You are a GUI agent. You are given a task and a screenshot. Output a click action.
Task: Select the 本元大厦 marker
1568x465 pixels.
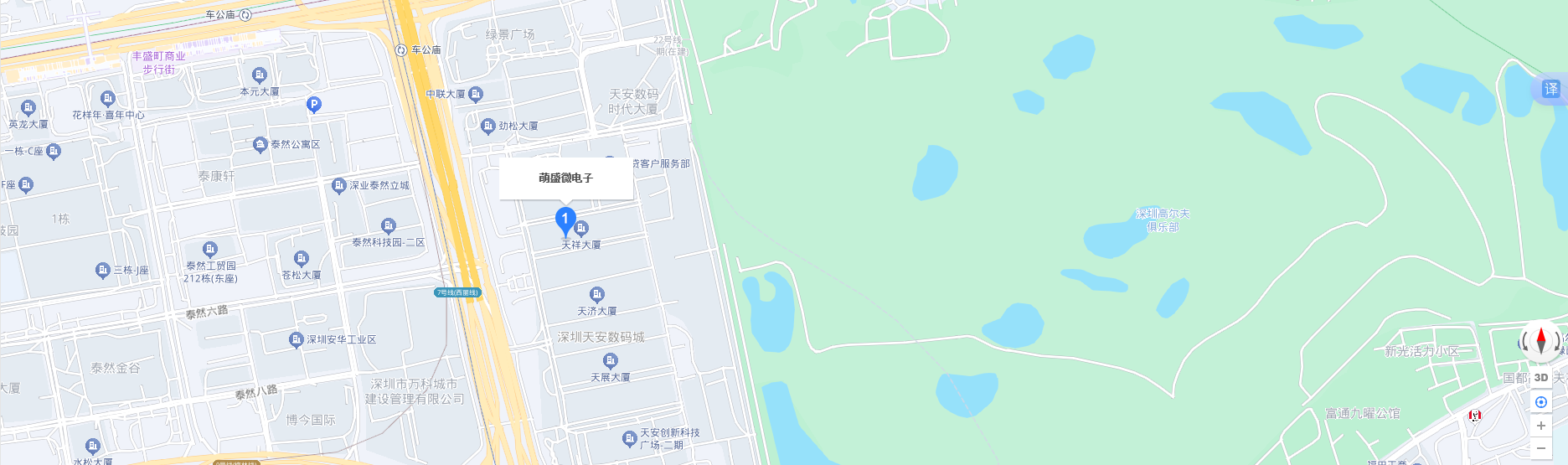coord(260,75)
